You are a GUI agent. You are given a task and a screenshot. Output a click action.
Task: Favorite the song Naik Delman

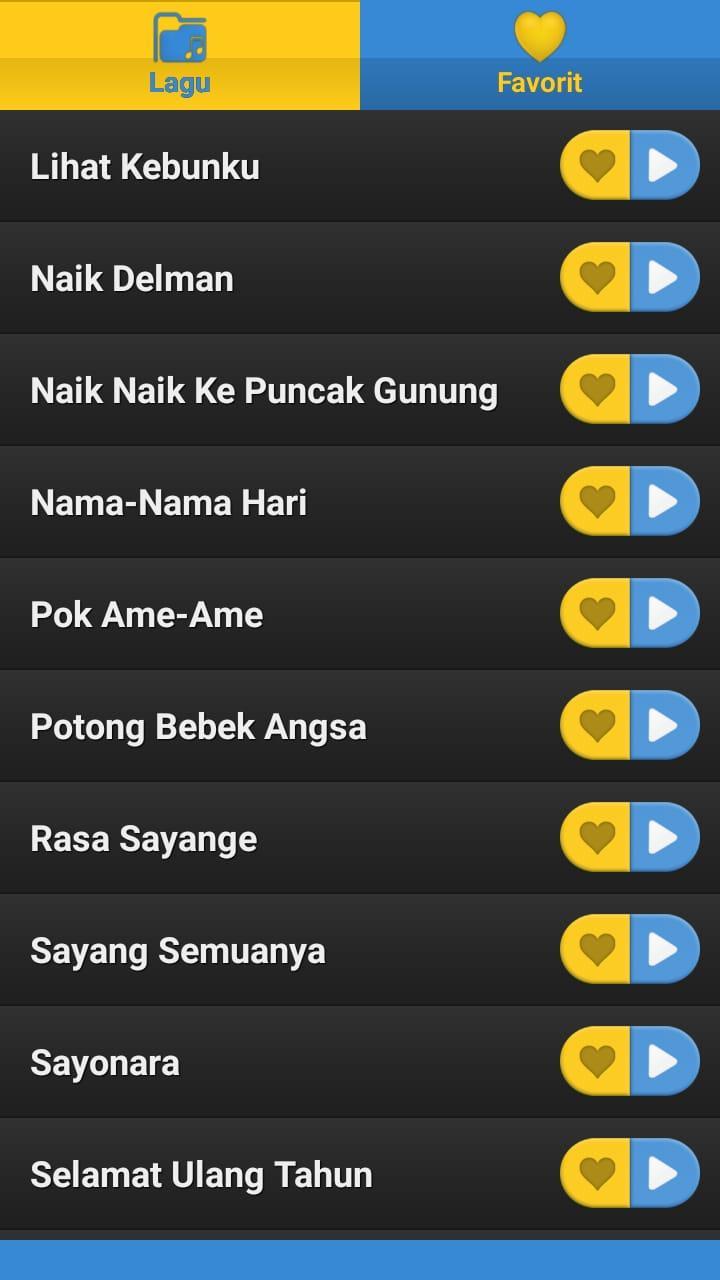[597, 278]
